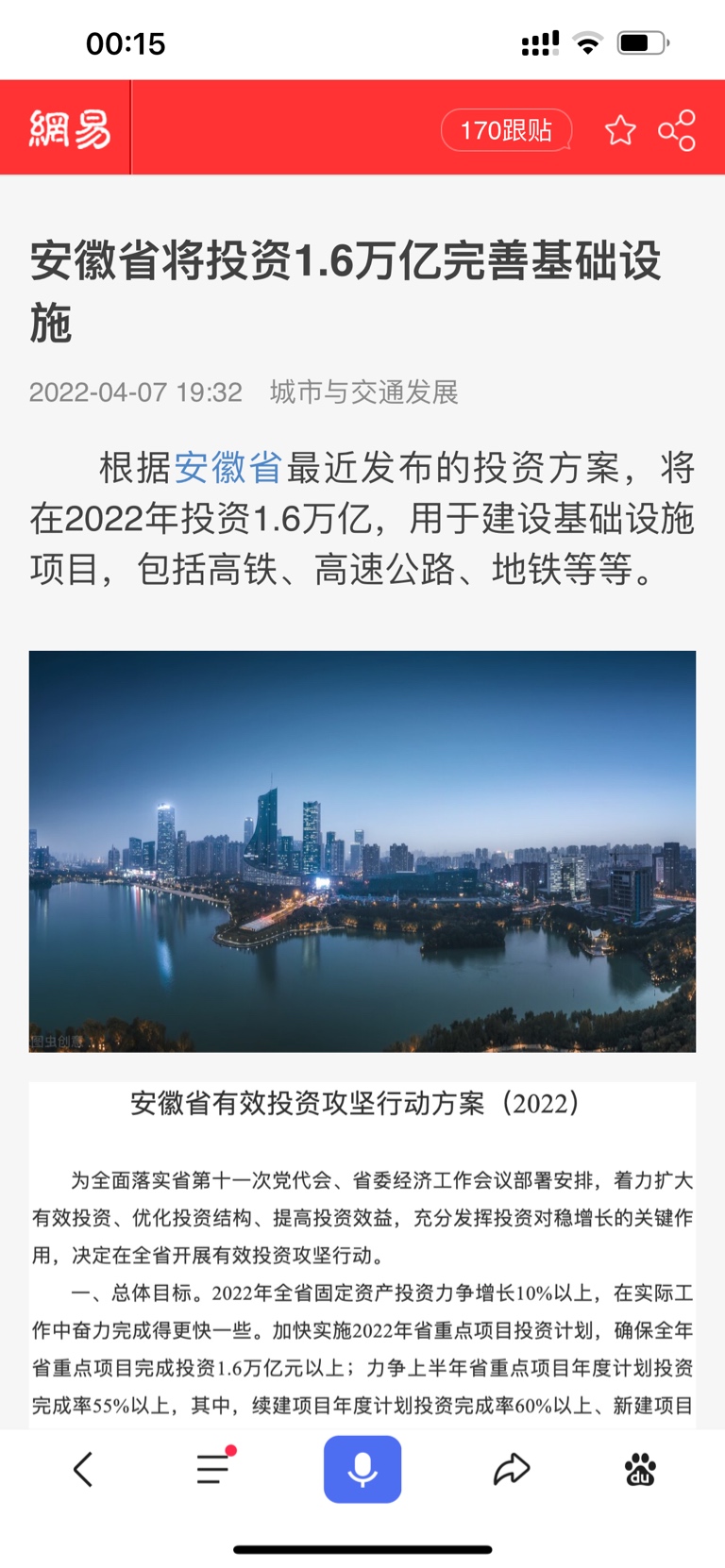Share the article from the header

677,130
